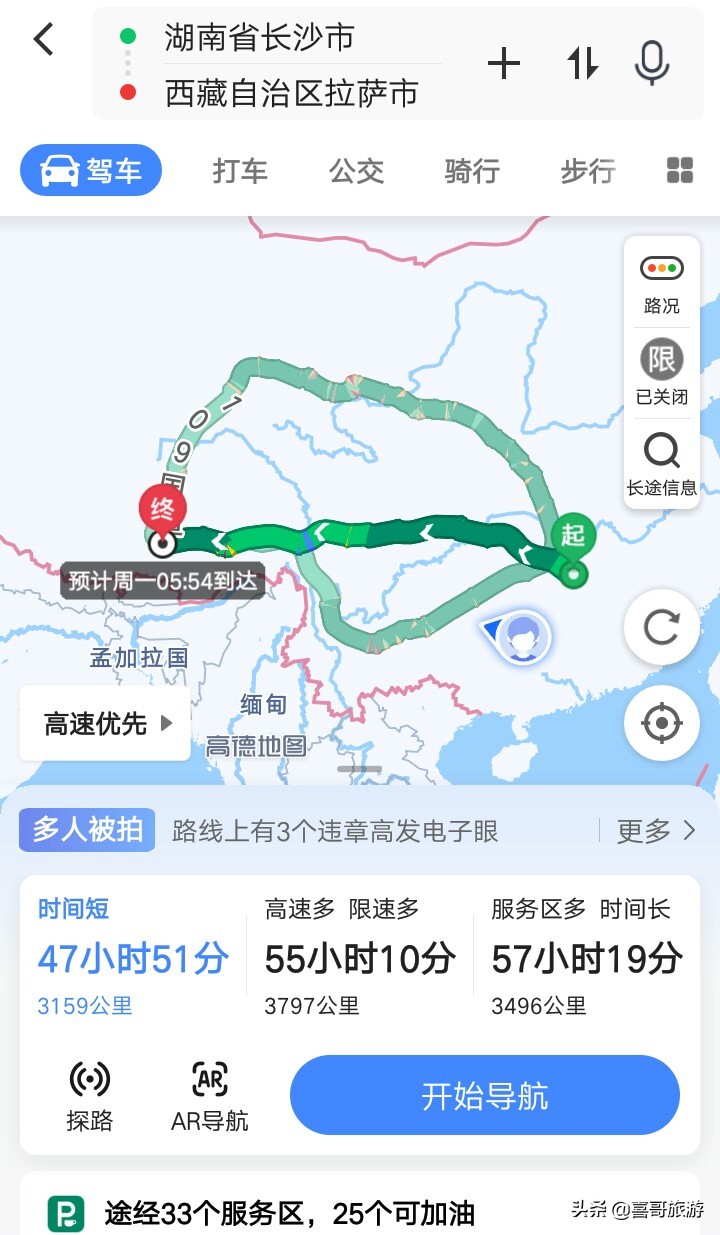720x1235 pixels.
Task: Start 探路 route preview
Action: click(91, 1093)
